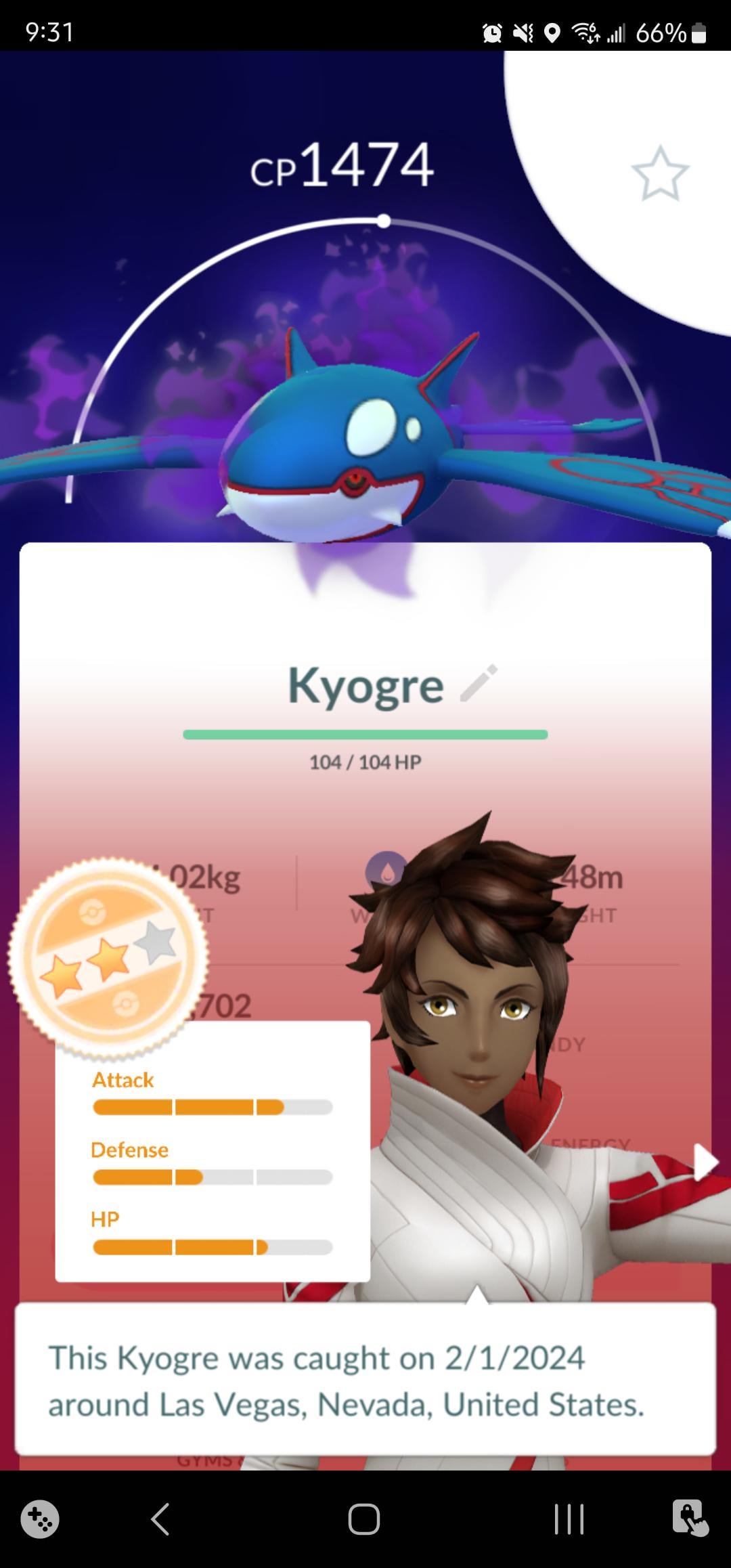731x1568 pixels.
Task: Edit Kyogre's nickname with the pencil icon
Action: point(479,682)
